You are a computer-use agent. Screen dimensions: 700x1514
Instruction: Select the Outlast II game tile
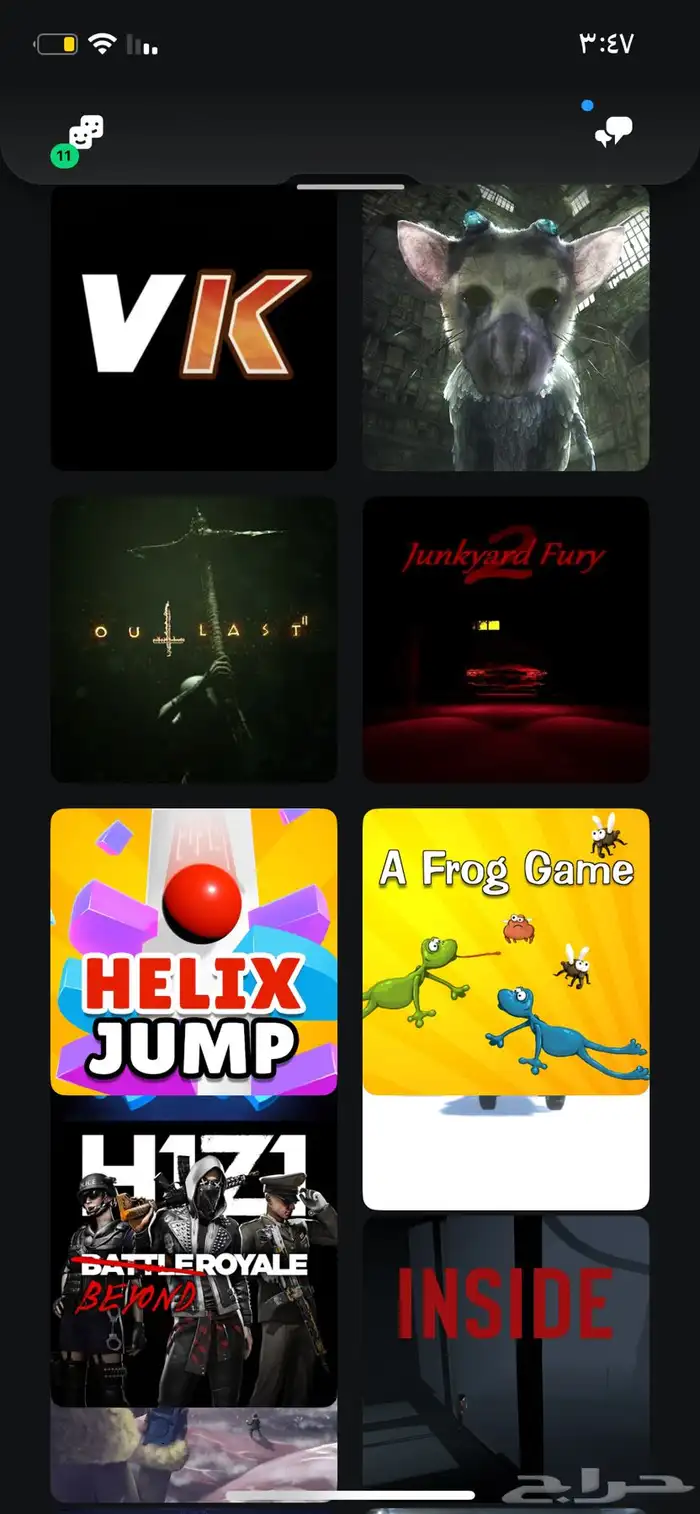(194, 639)
